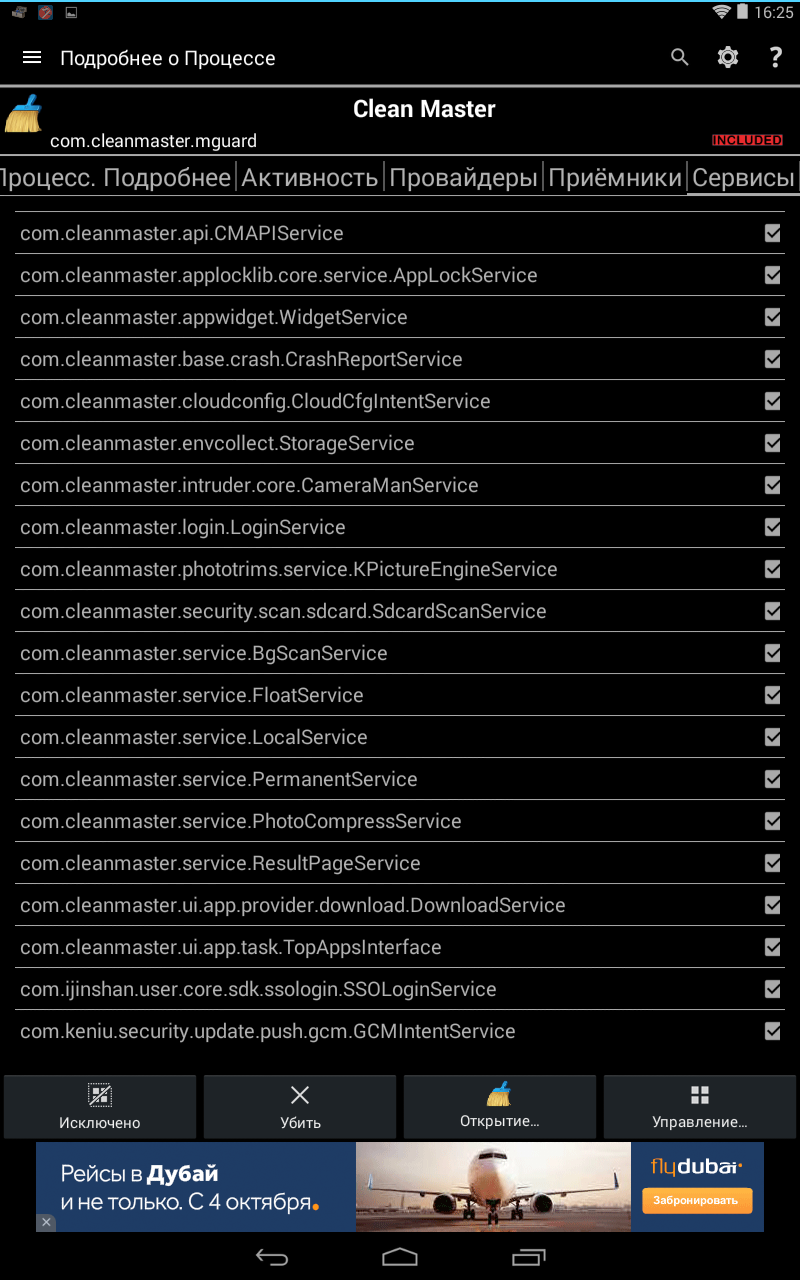
Task: Switch to the Провайдеры tab
Action: click(464, 178)
